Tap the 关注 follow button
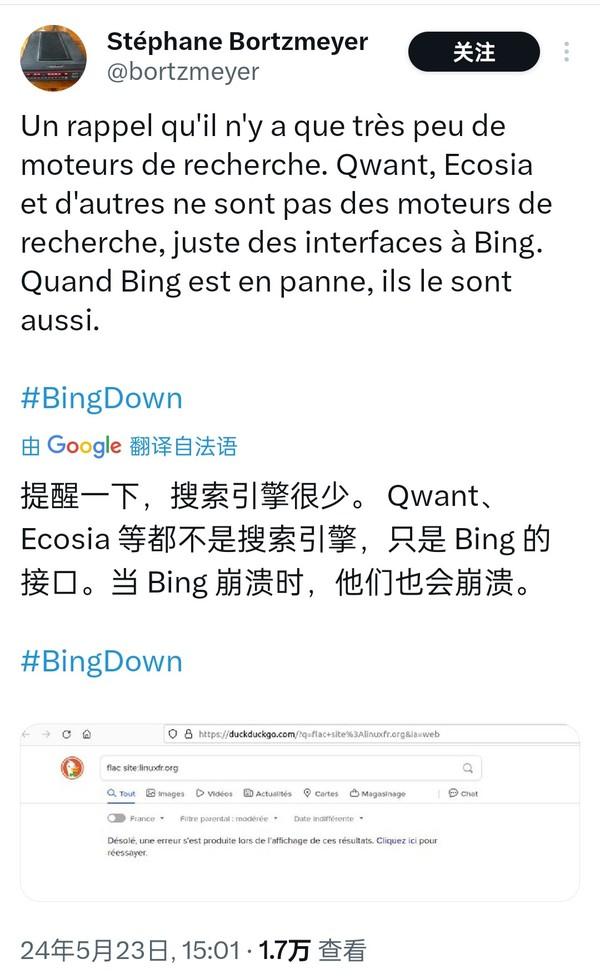 pos(474,52)
